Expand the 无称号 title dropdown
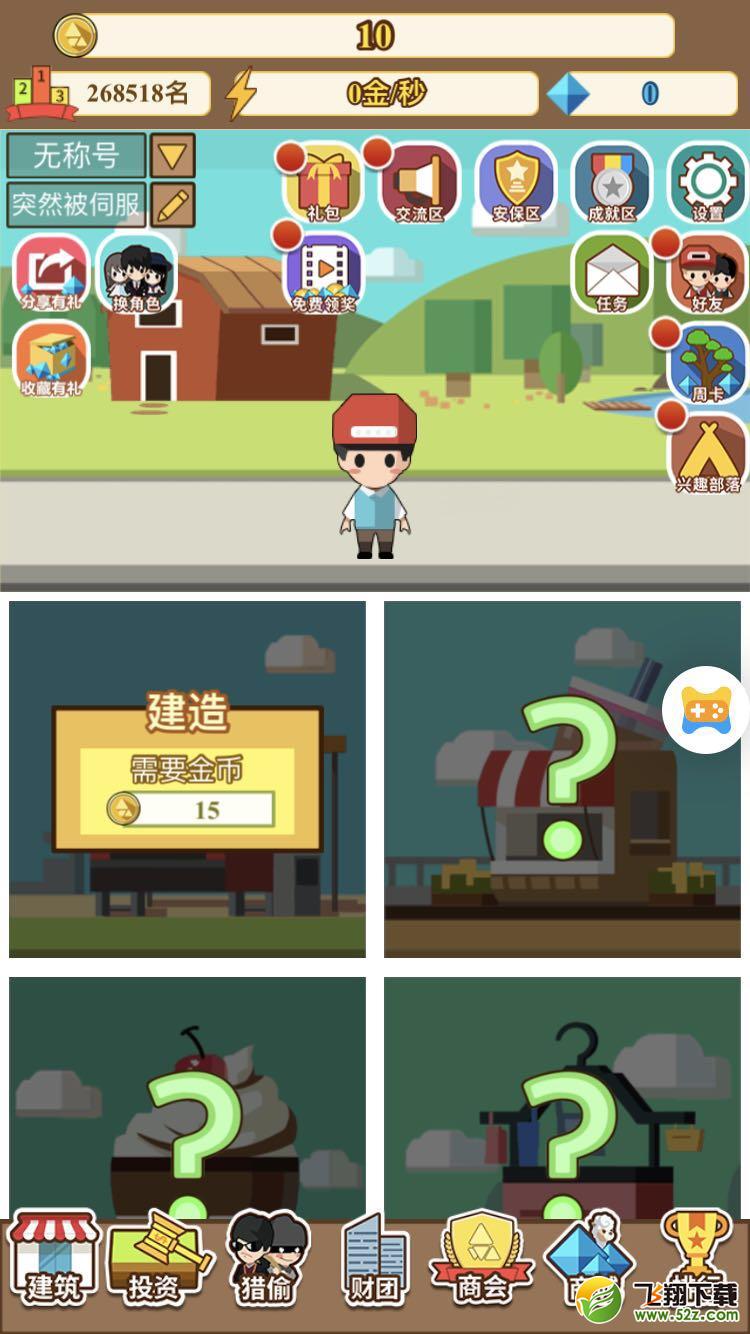The width and height of the screenshot is (750, 1334). coord(173,156)
